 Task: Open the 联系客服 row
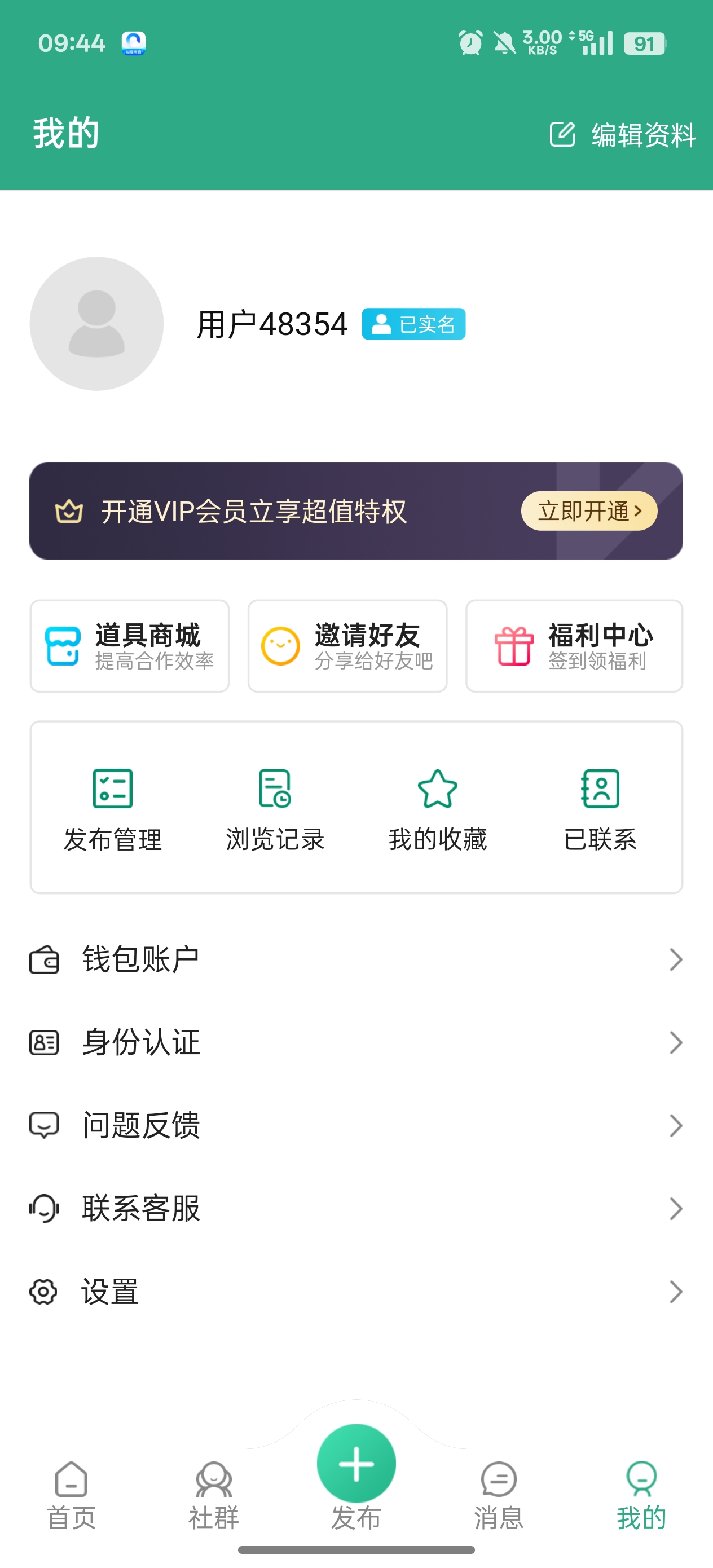tap(356, 1208)
